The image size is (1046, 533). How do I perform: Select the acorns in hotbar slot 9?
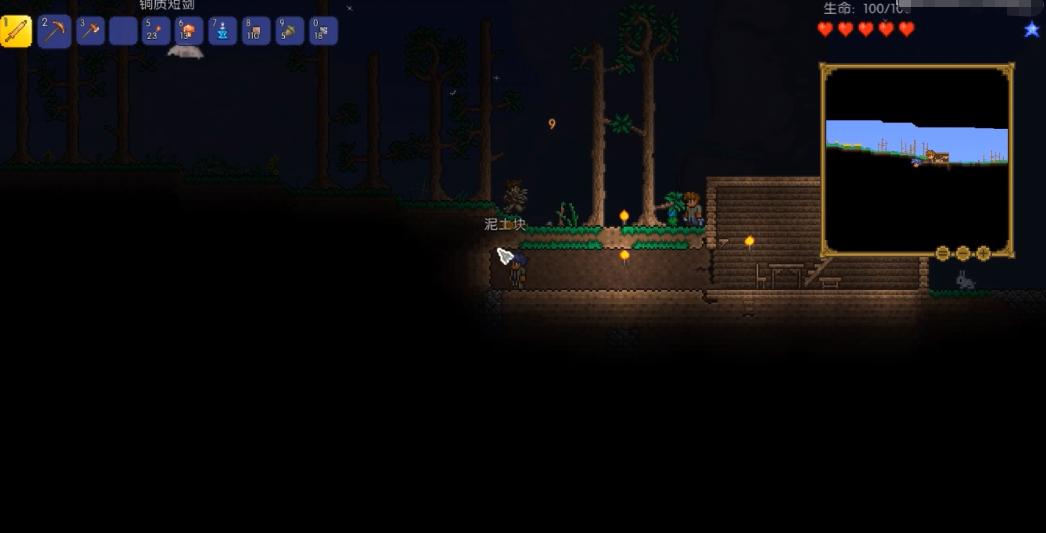(289, 31)
